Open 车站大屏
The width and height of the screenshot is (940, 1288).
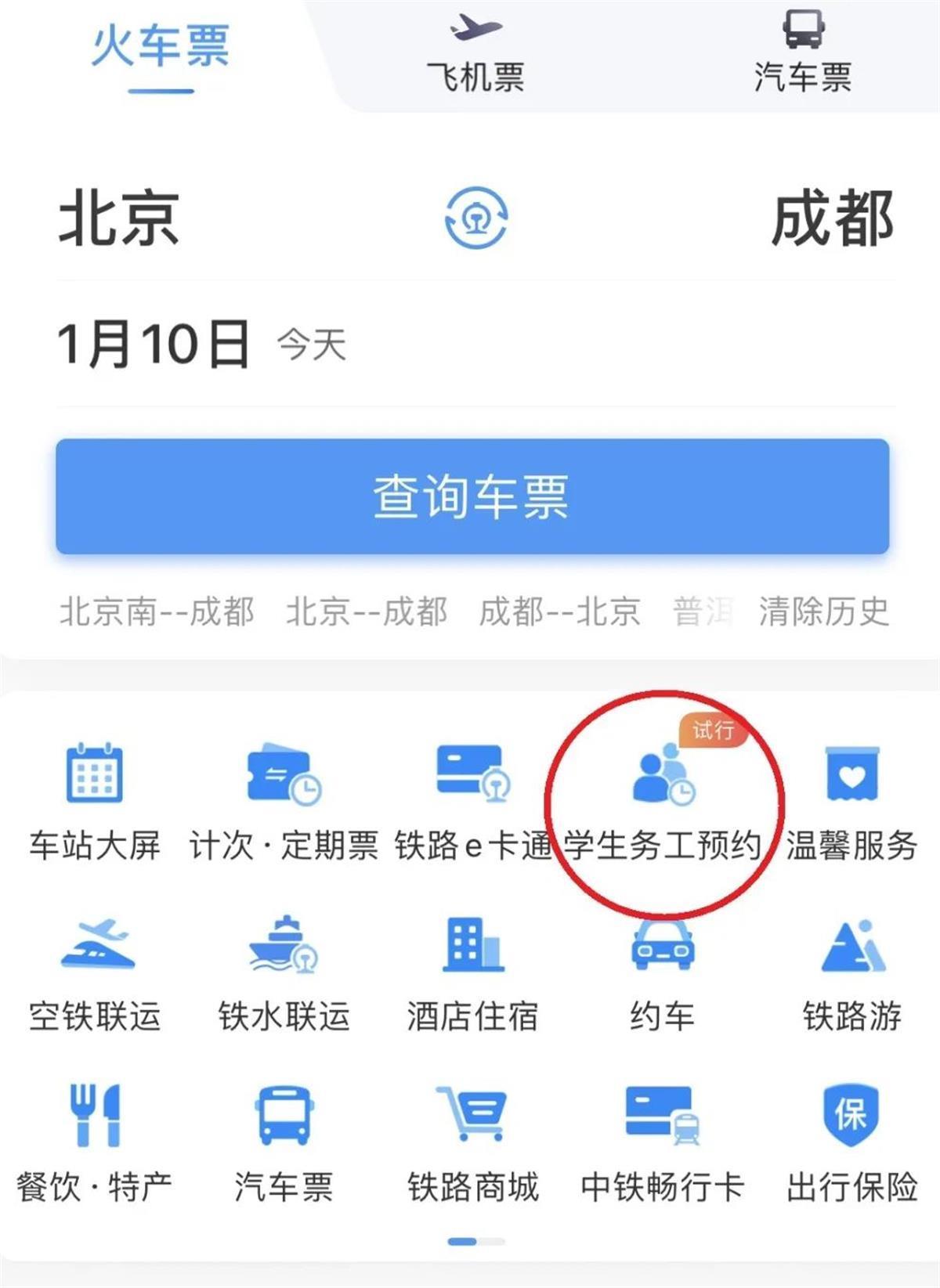pyautogui.click(x=94, y=799)
